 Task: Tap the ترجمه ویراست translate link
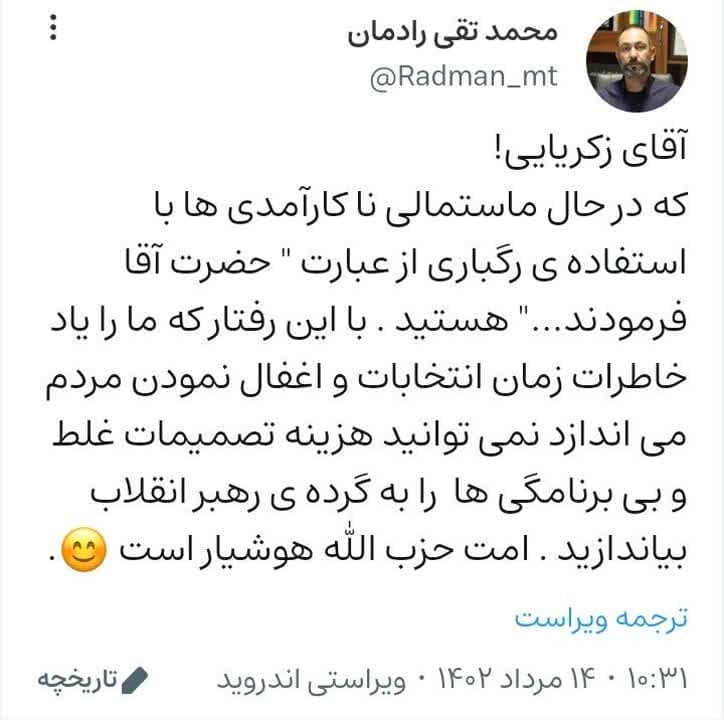601,617
